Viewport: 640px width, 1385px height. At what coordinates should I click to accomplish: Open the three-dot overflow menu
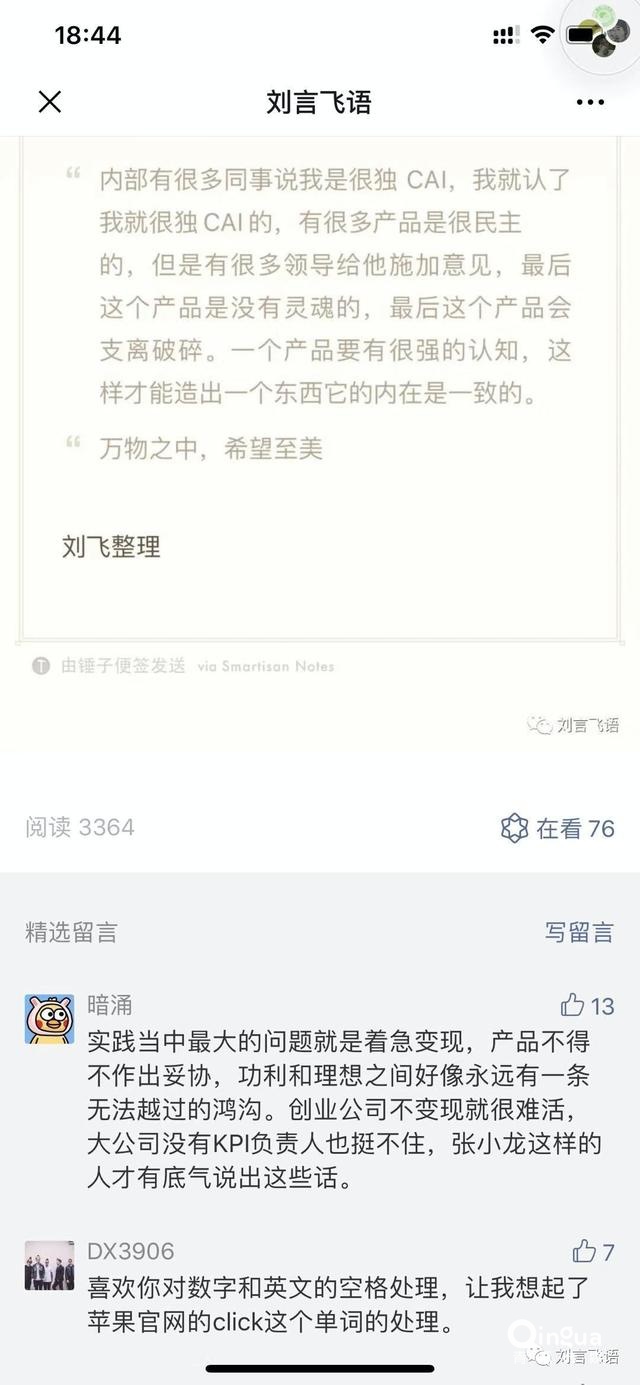pos(590,102)
